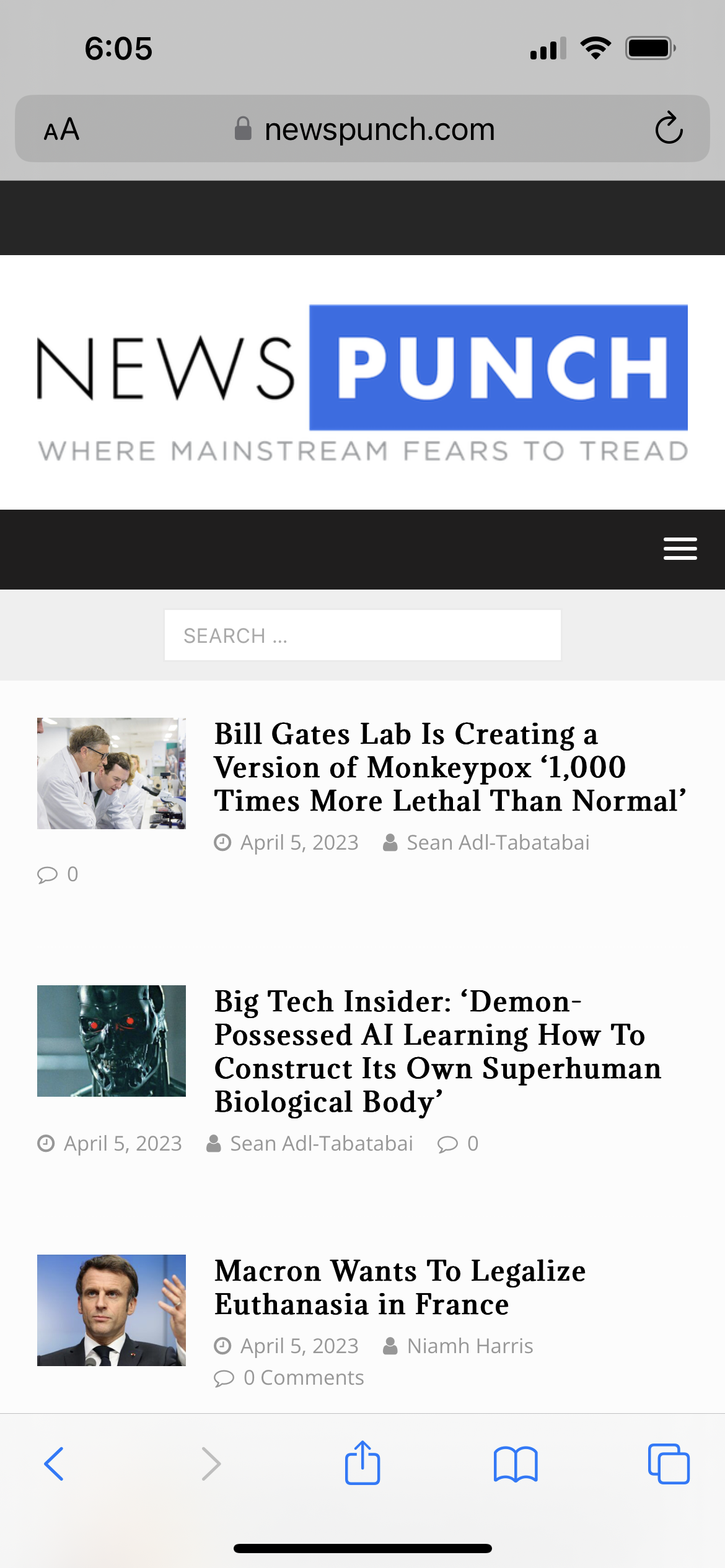View author Niamh Harris's posts
The height and width of the screenshot is (1568, 725).
click(x=470, y=1346)
